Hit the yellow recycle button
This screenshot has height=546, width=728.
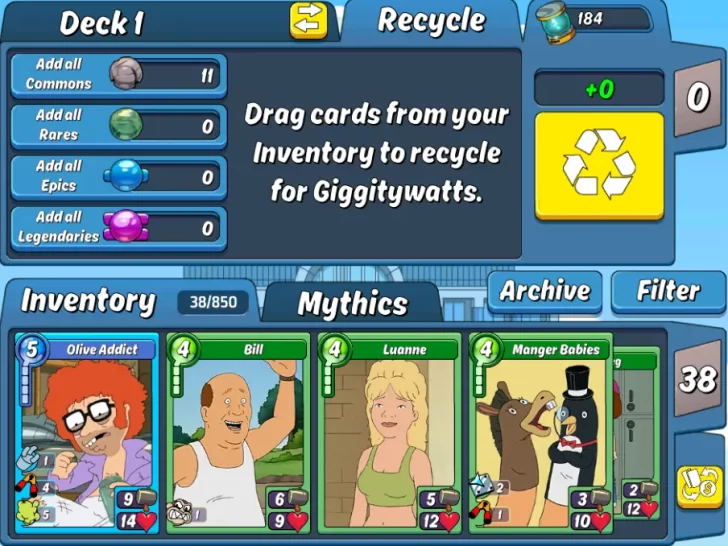(599, 166)
